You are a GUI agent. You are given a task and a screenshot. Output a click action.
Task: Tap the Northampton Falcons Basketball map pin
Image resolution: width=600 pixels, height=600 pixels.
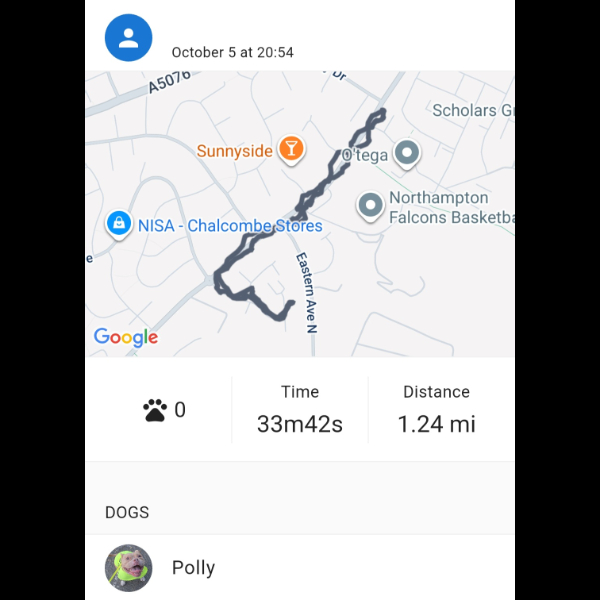pos(371,206)
